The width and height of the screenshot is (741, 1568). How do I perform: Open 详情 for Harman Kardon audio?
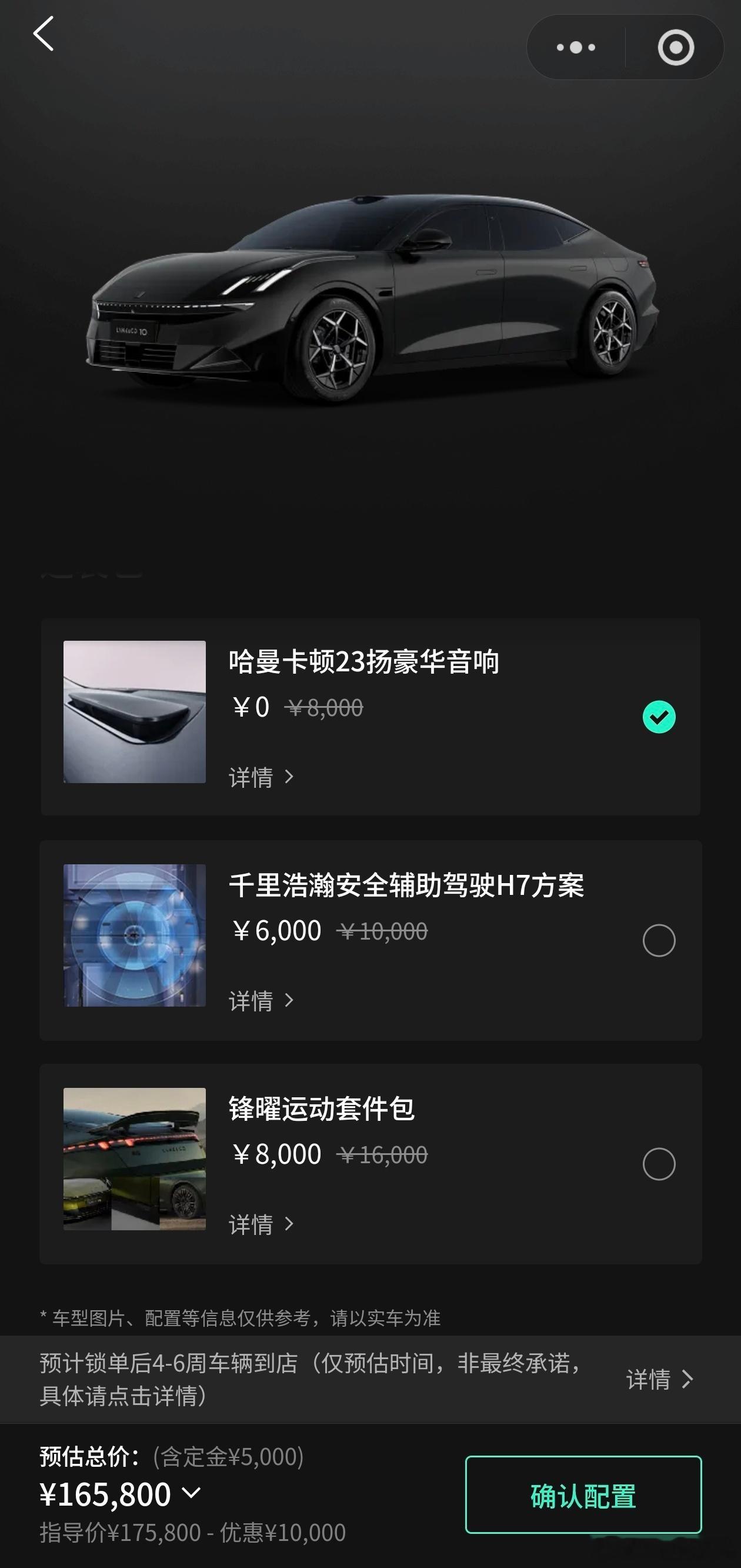pos(251,777)
